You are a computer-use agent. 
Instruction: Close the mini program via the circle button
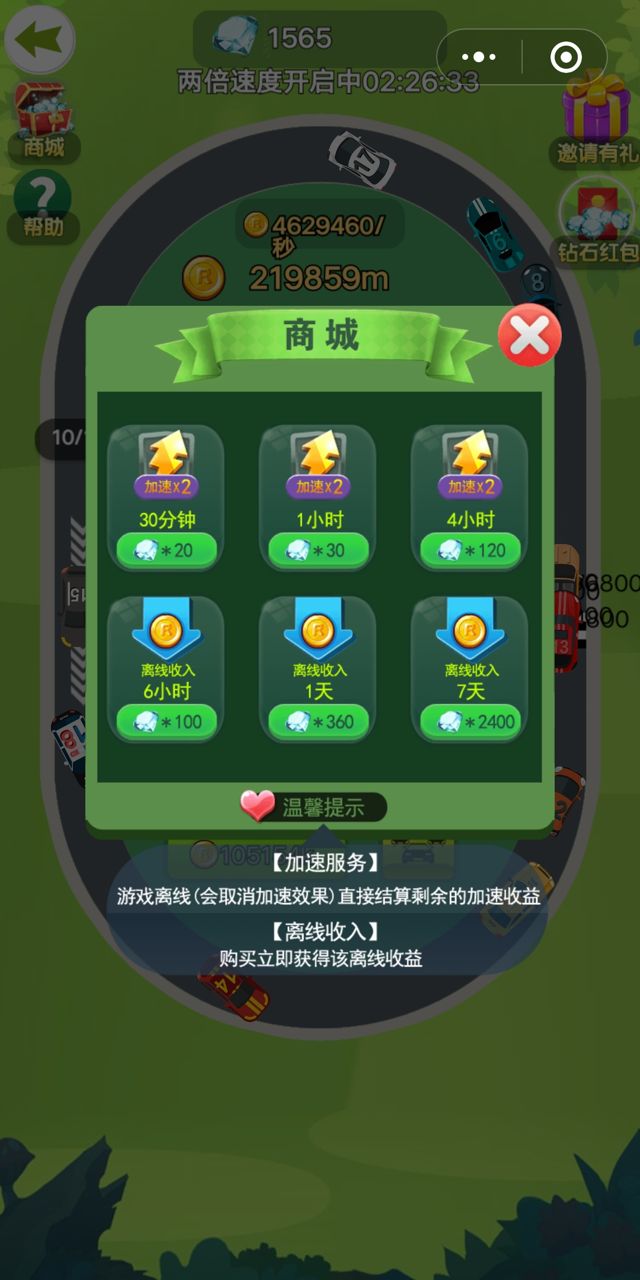coord(566,57)
